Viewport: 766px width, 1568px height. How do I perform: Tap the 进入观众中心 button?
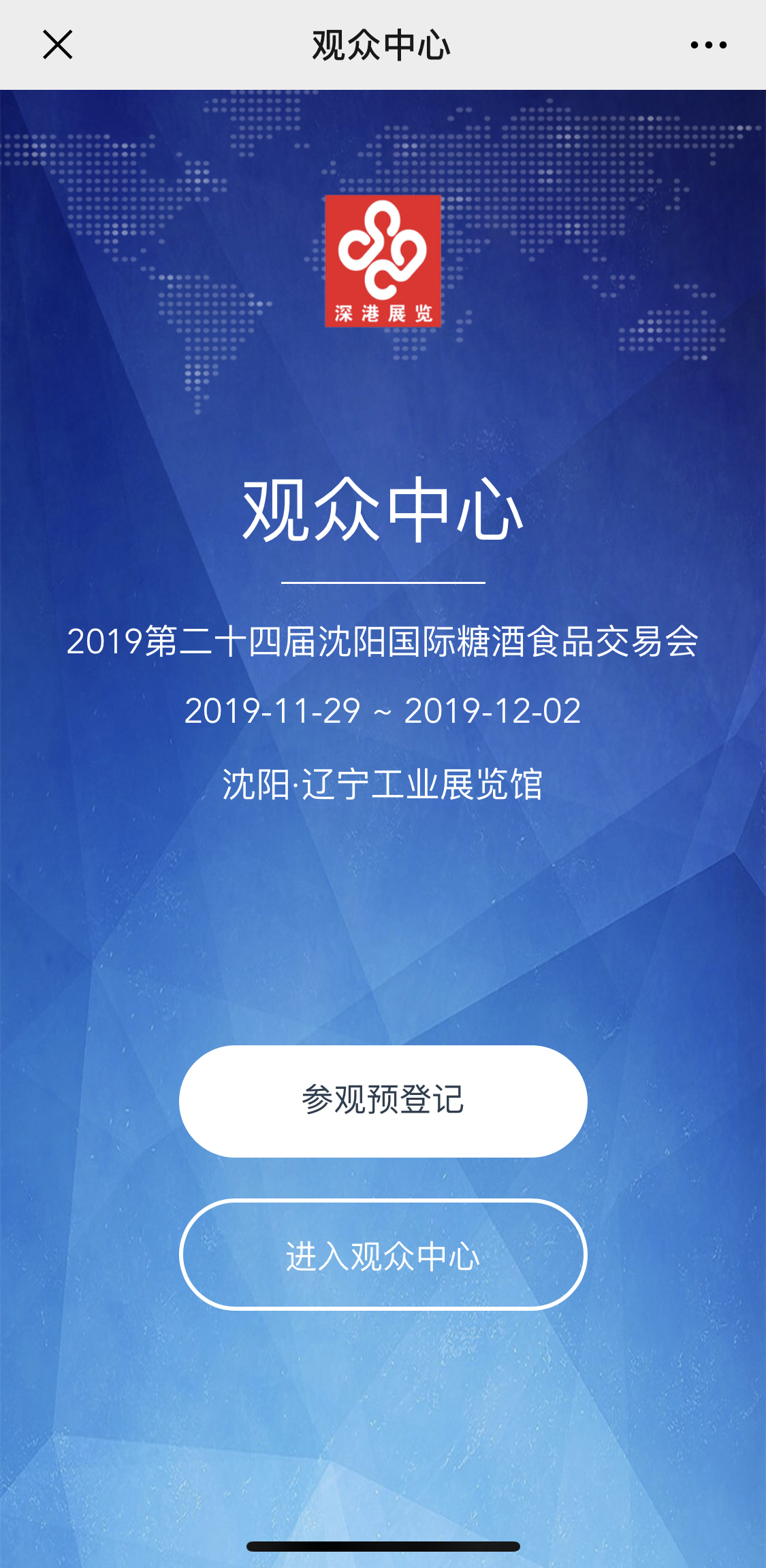pos(383,1254)
